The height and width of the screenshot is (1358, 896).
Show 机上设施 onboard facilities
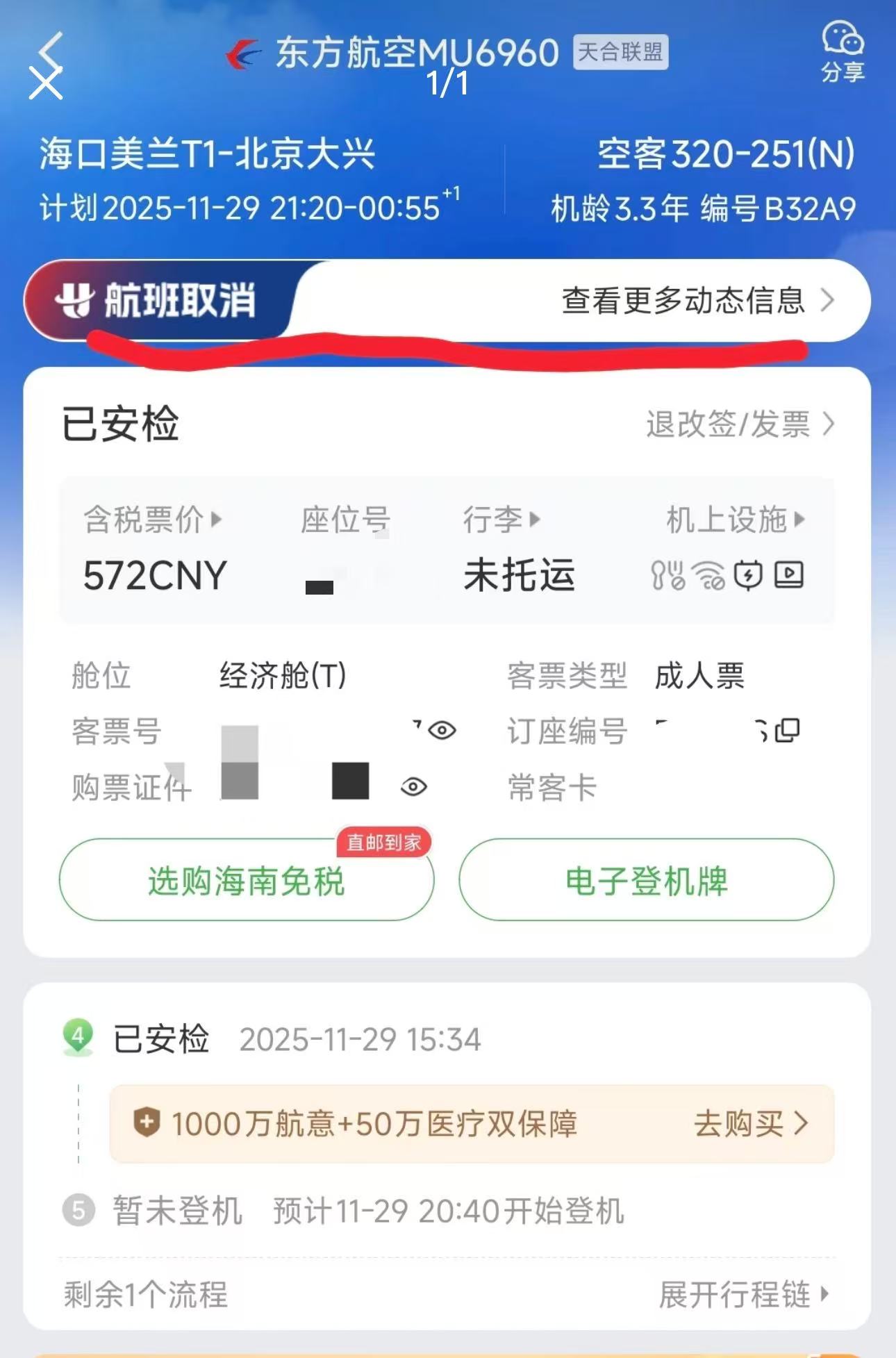pyautogui.click(x=735, y=519)
